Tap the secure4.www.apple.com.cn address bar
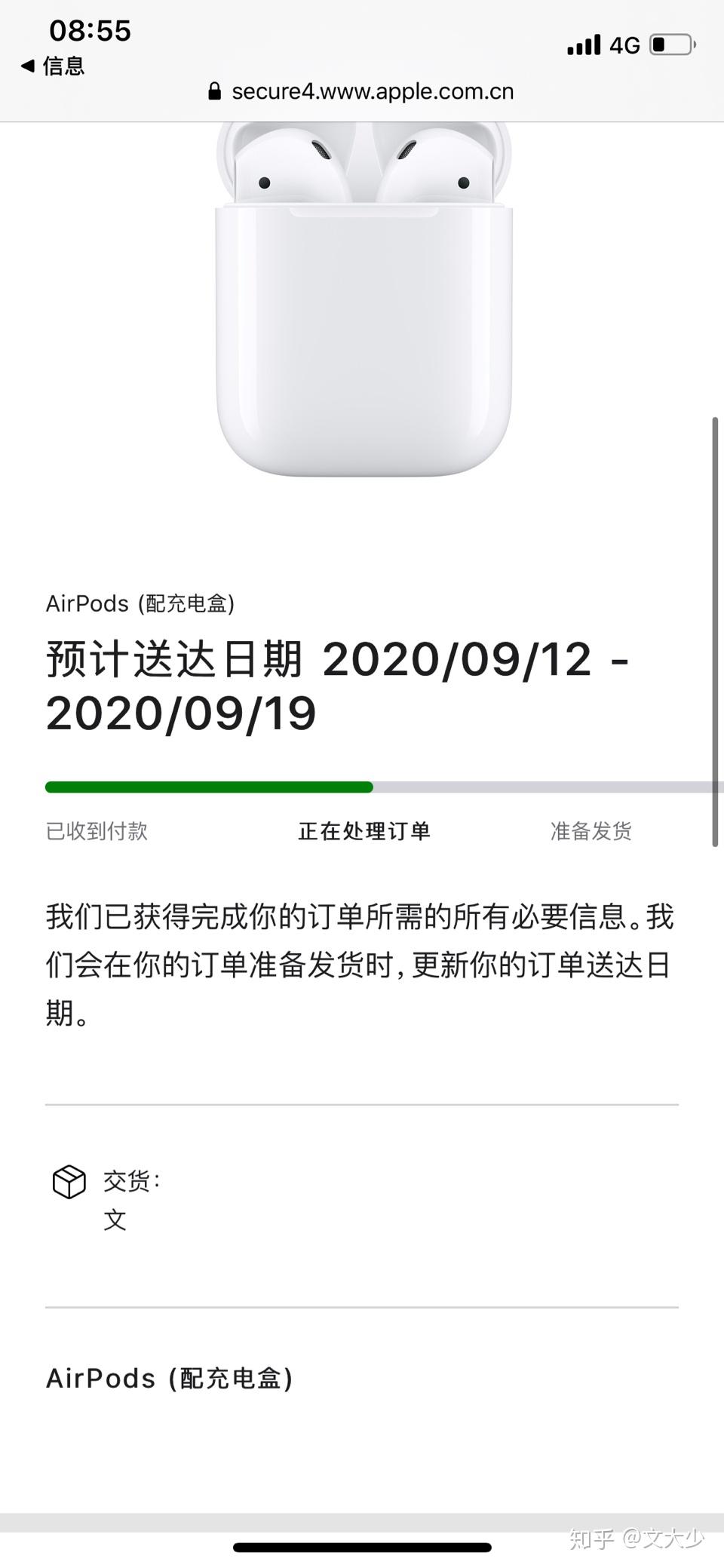The image size is (724, 1568). pyautogui.click(x=361, y=91)
